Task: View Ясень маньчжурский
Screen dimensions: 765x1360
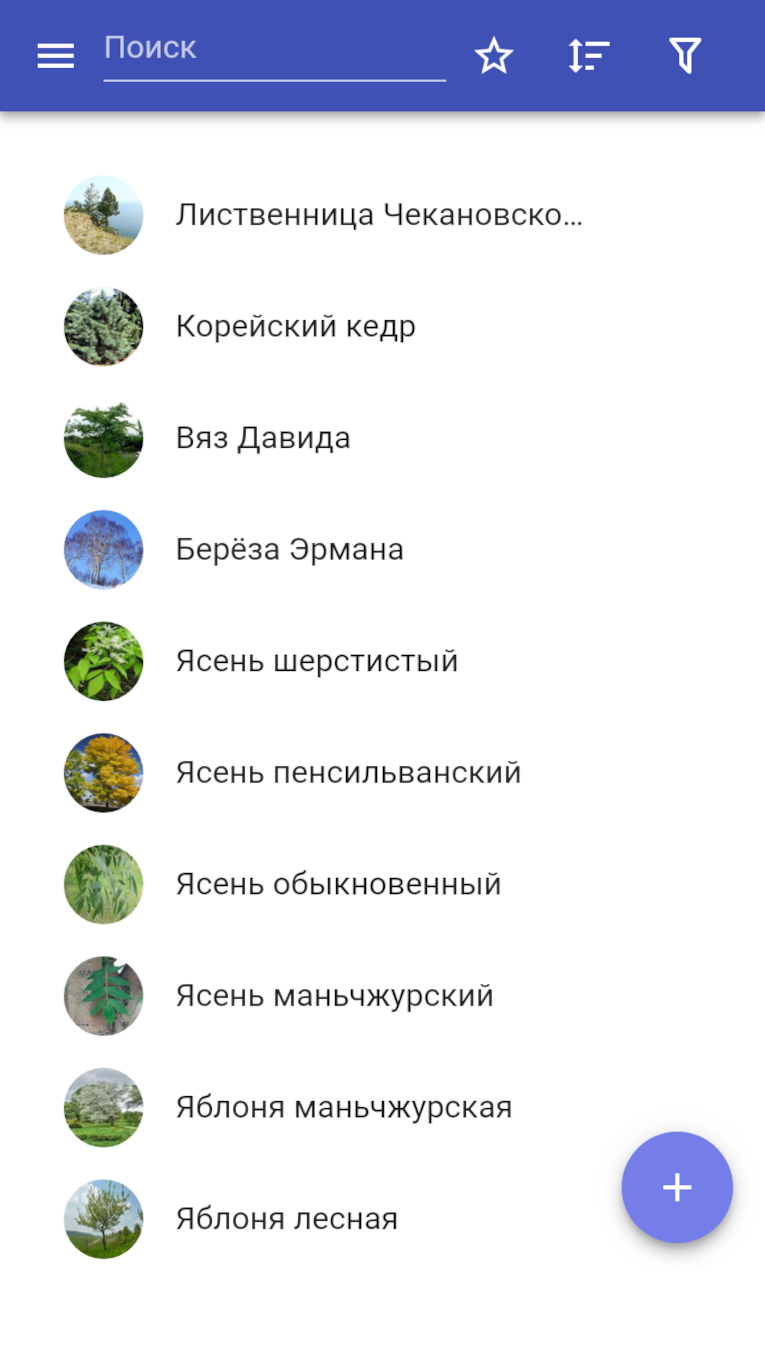Action: pyautogui.click(x=382, y=996)
